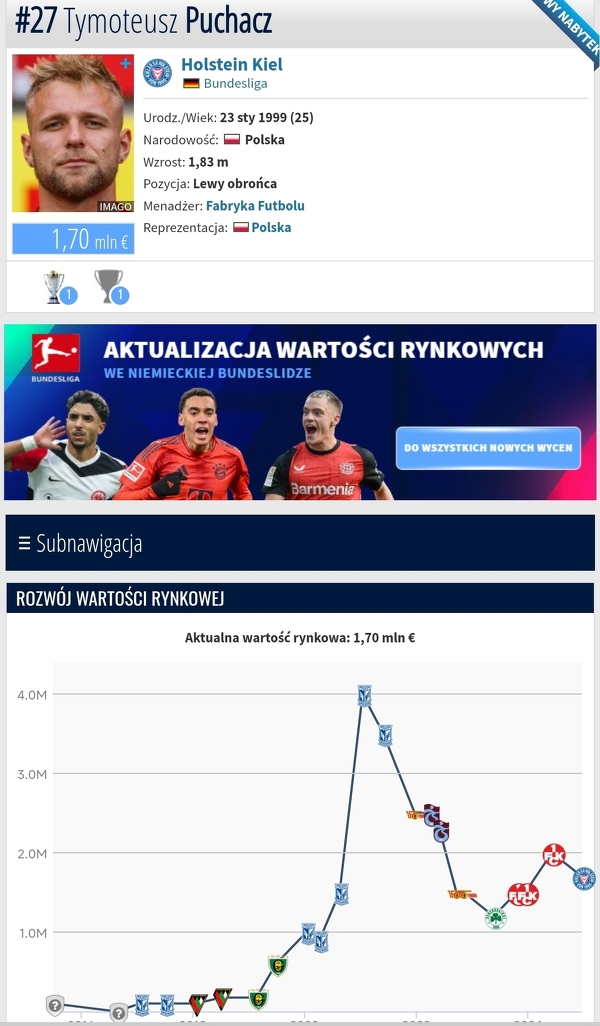
Task: Tap the plus icon on player photo
Action: click(125, 64)
